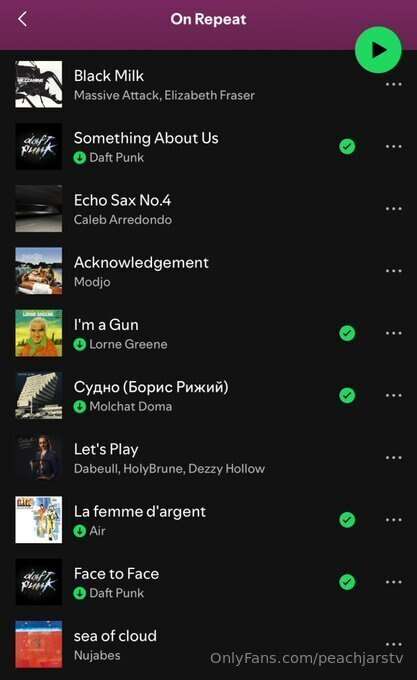Start playing the On Repeat playlist
The image size is (417, 680).
378,50
